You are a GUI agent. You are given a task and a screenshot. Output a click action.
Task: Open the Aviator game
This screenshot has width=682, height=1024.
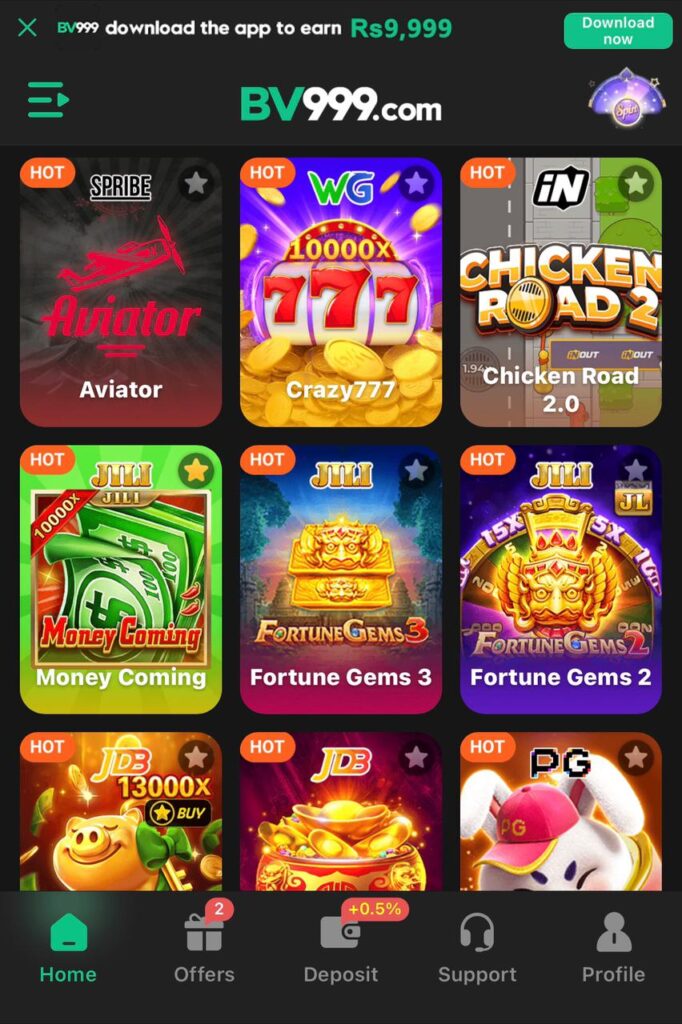point(120,300)
